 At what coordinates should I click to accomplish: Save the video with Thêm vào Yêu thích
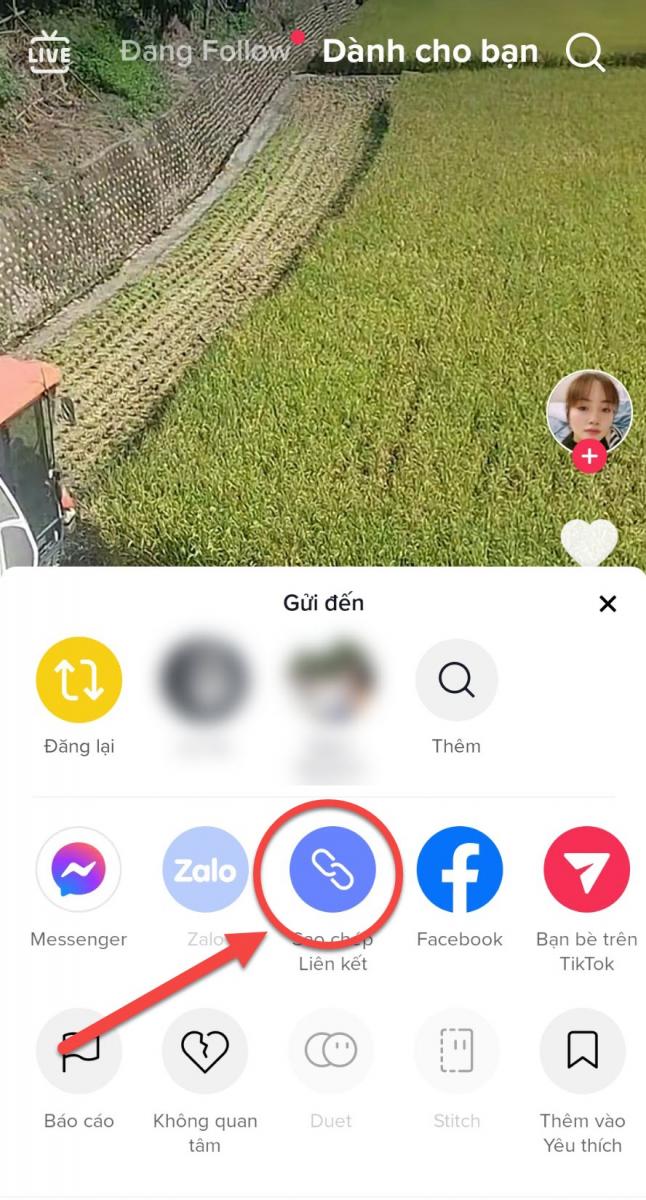point(582,1051)
